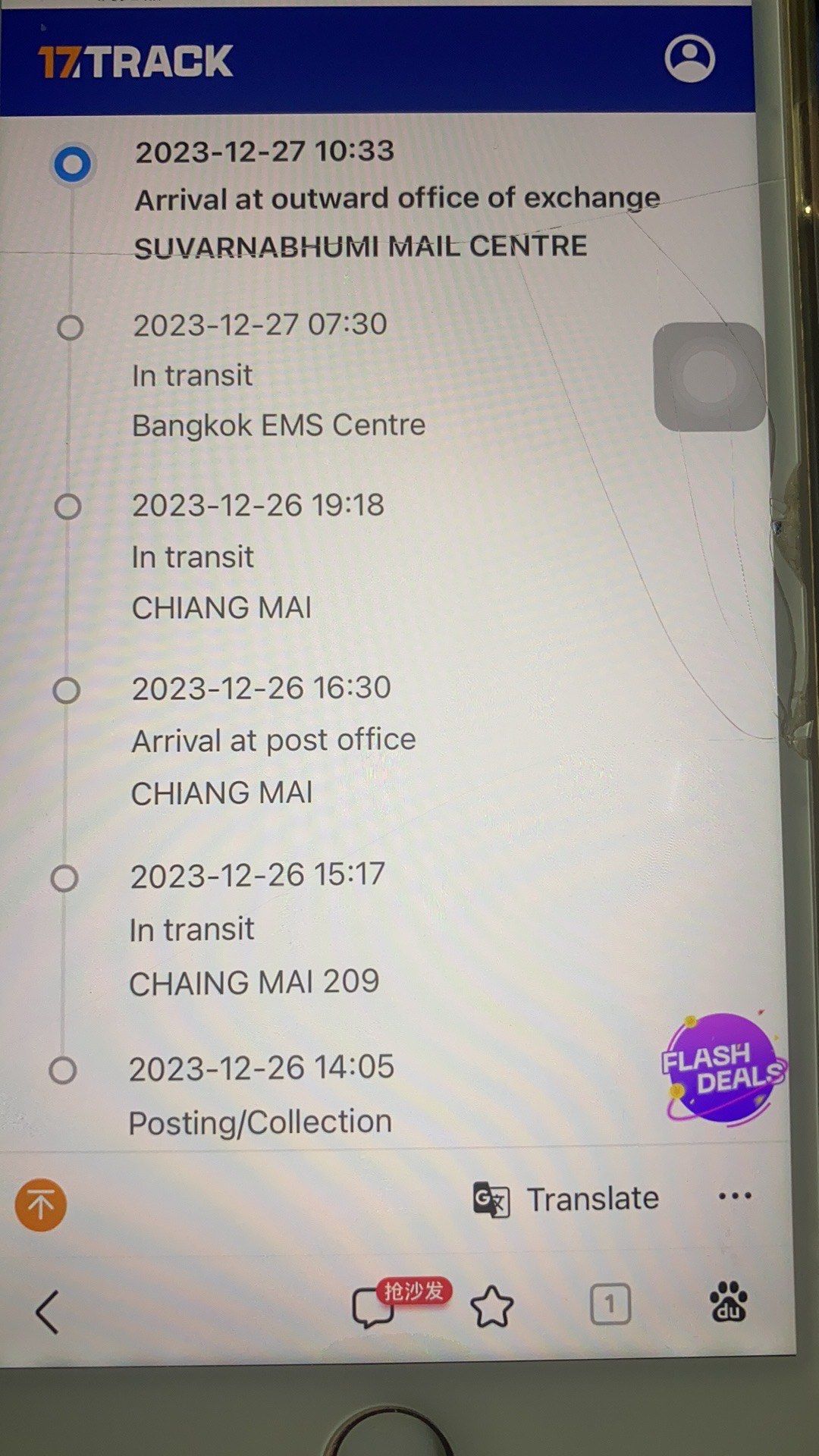Viewport: 819px width, 1456px height.
Task: Open the browser tabs switcher
Action: 610,1304
